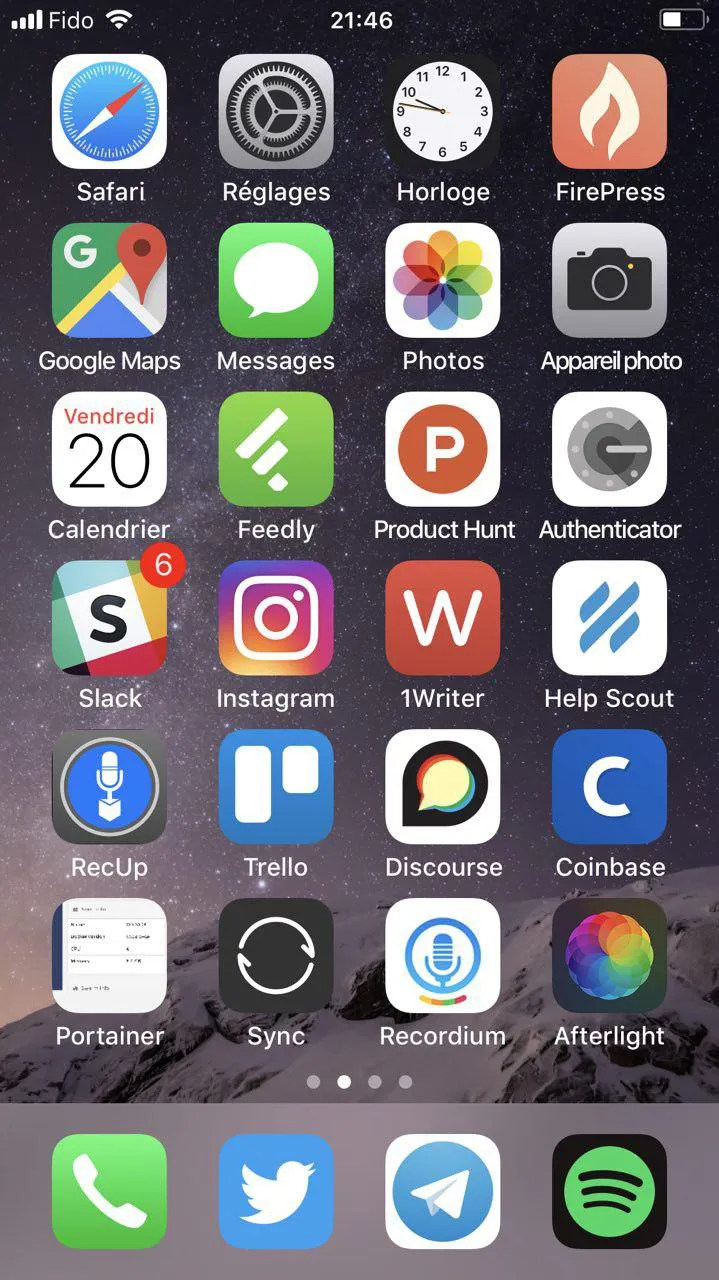Open the Coinbase app
This screenshot has width=719, height=1280.
[609, 787]
